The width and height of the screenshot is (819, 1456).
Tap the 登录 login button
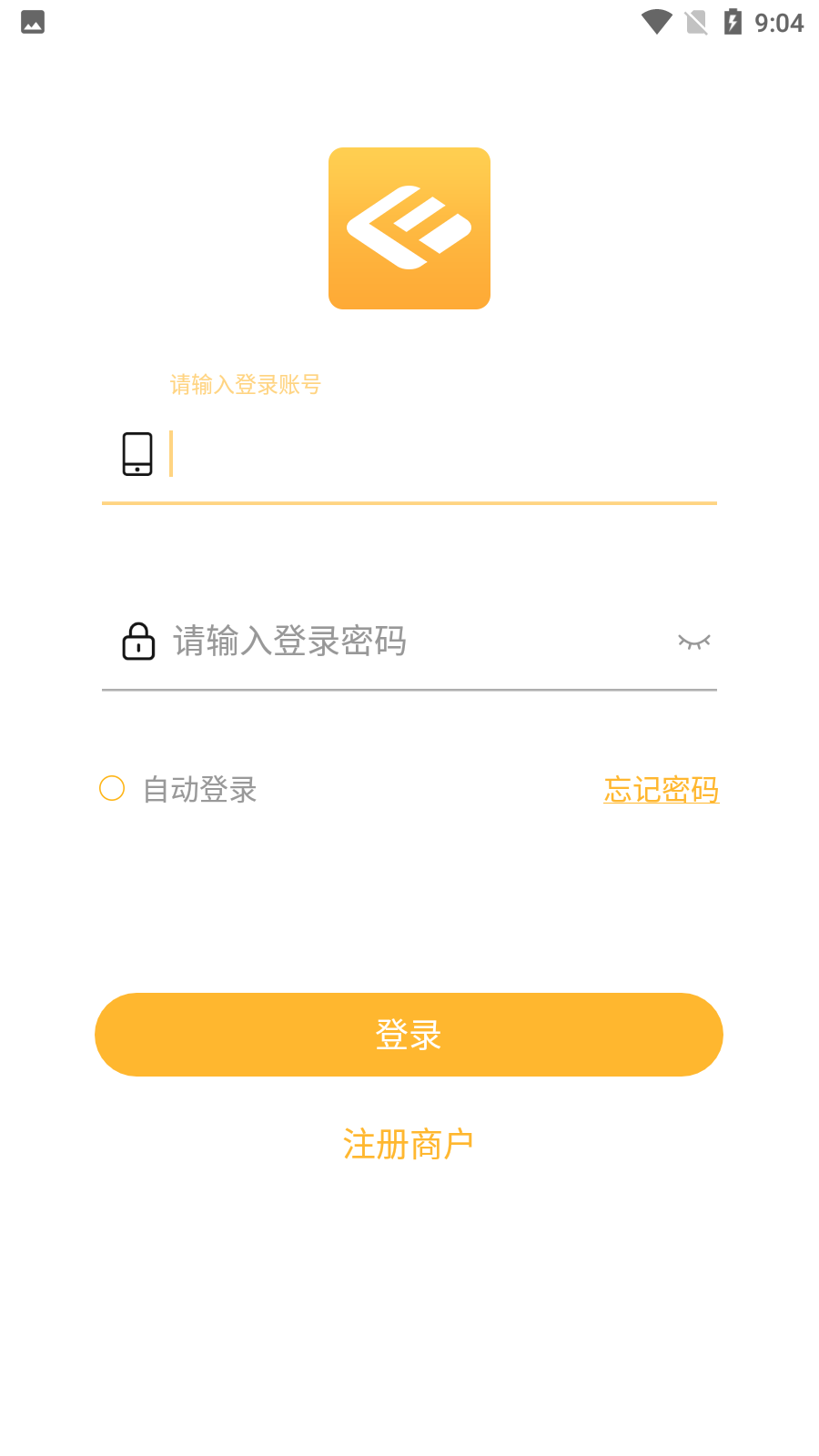[x=409, y=1035]
